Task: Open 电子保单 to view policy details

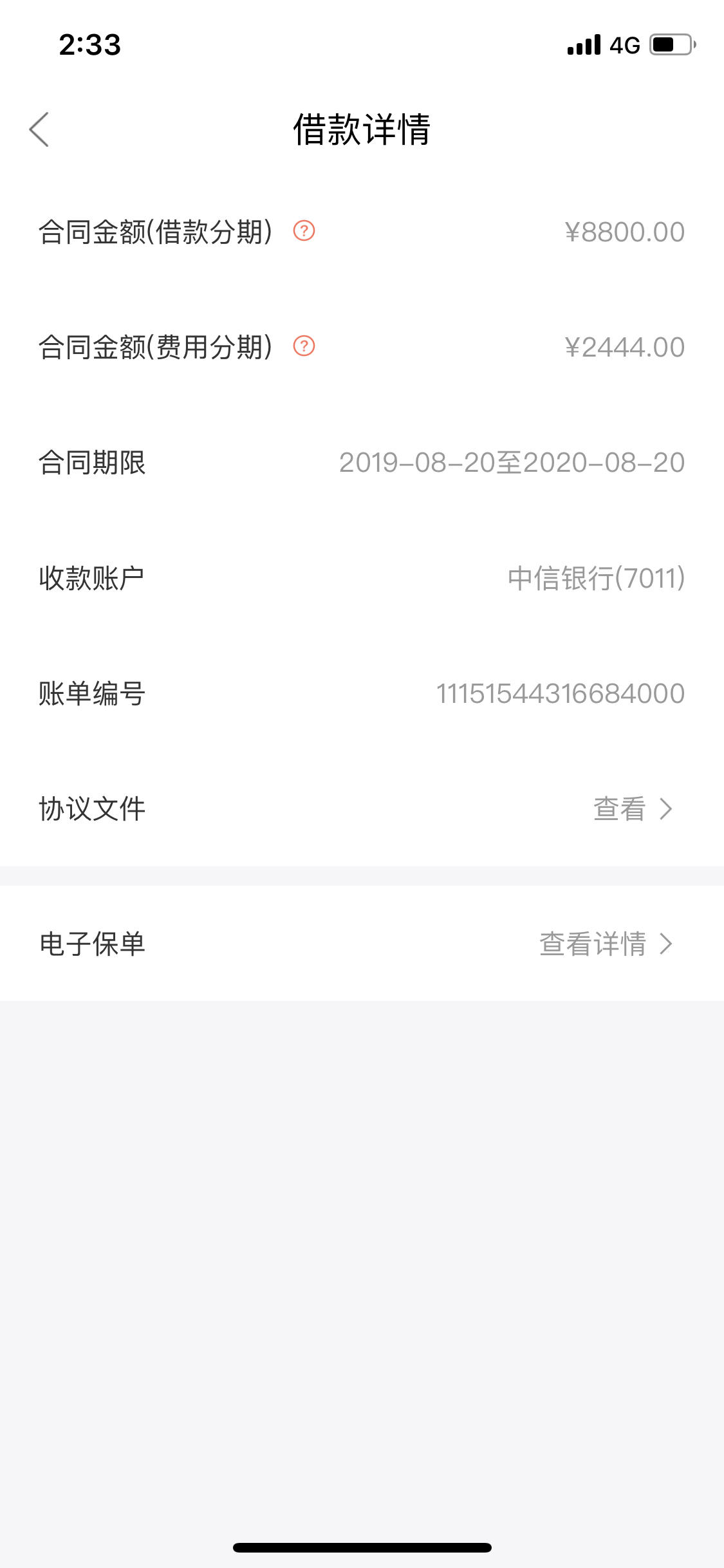Action: tap(362, 944)
